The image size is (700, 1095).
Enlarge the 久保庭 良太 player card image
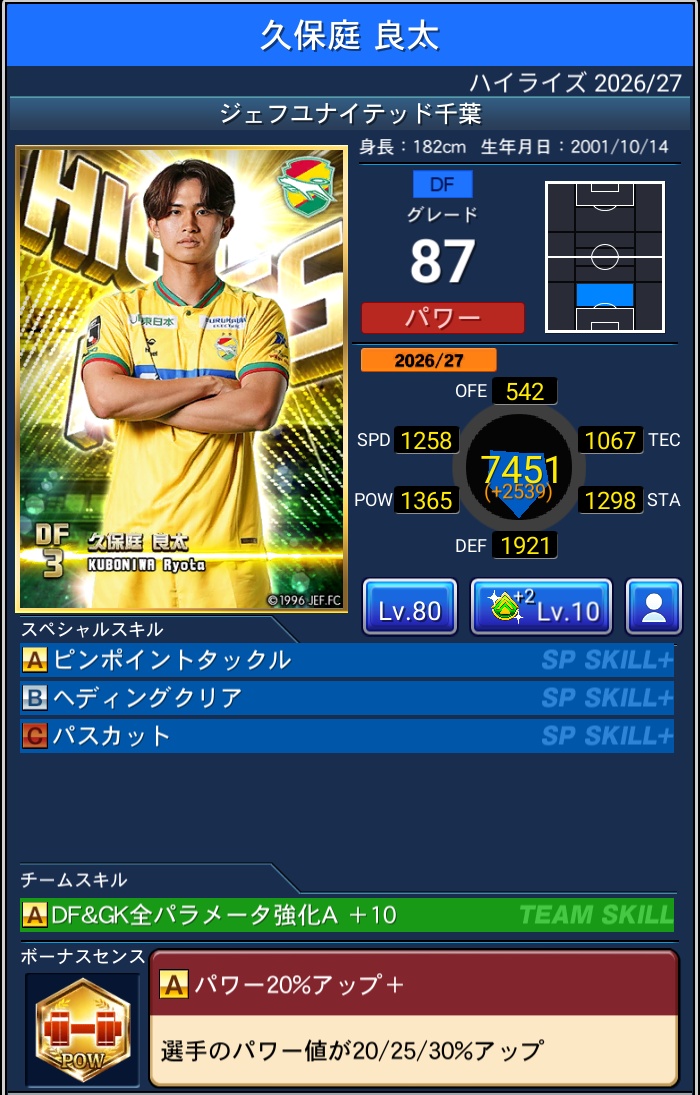pos(182,379)
